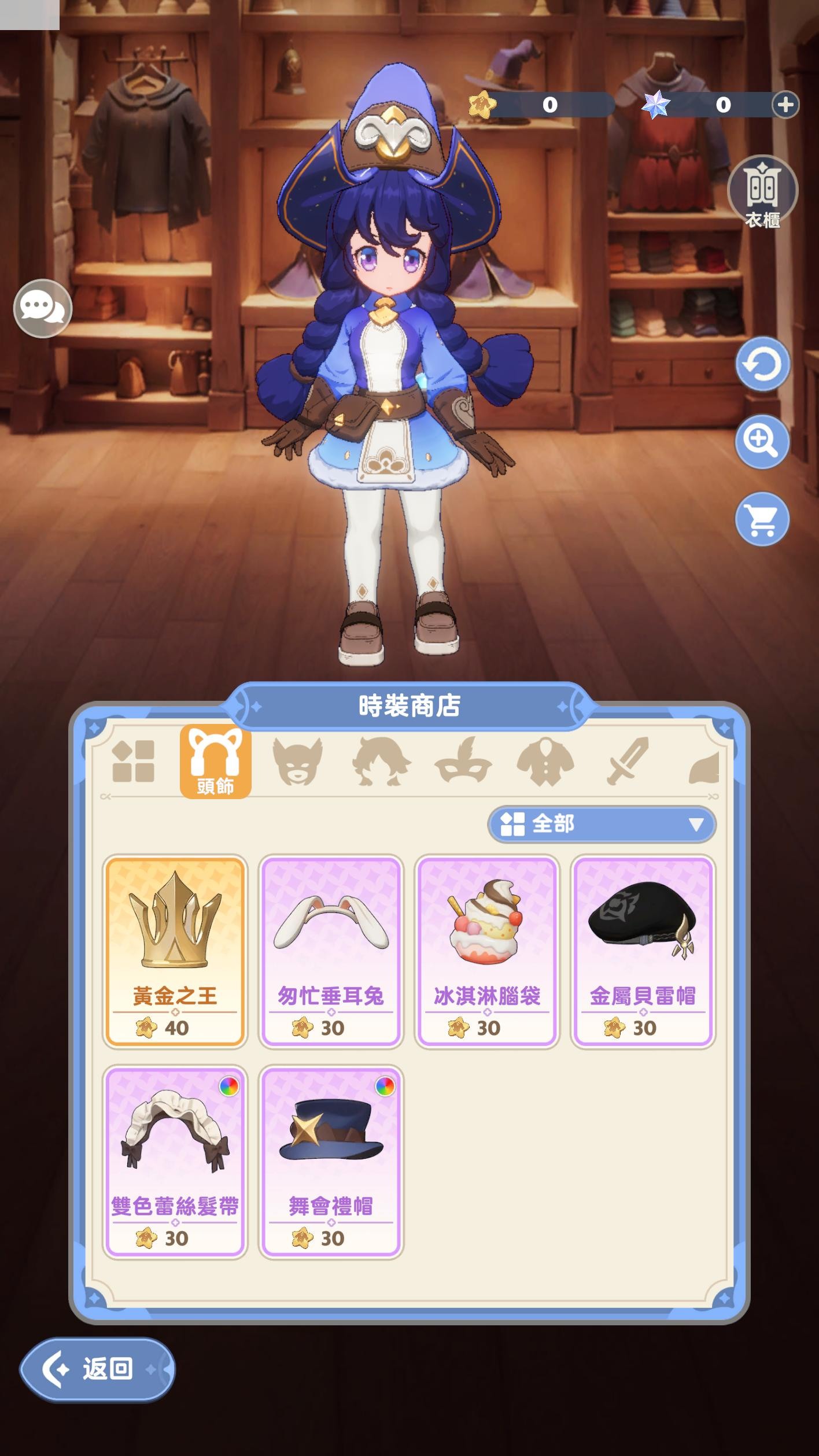Viewport: 819px width, 1456px height.
Task: Open the chat bubble icon
Action: [x=42, y=308]
